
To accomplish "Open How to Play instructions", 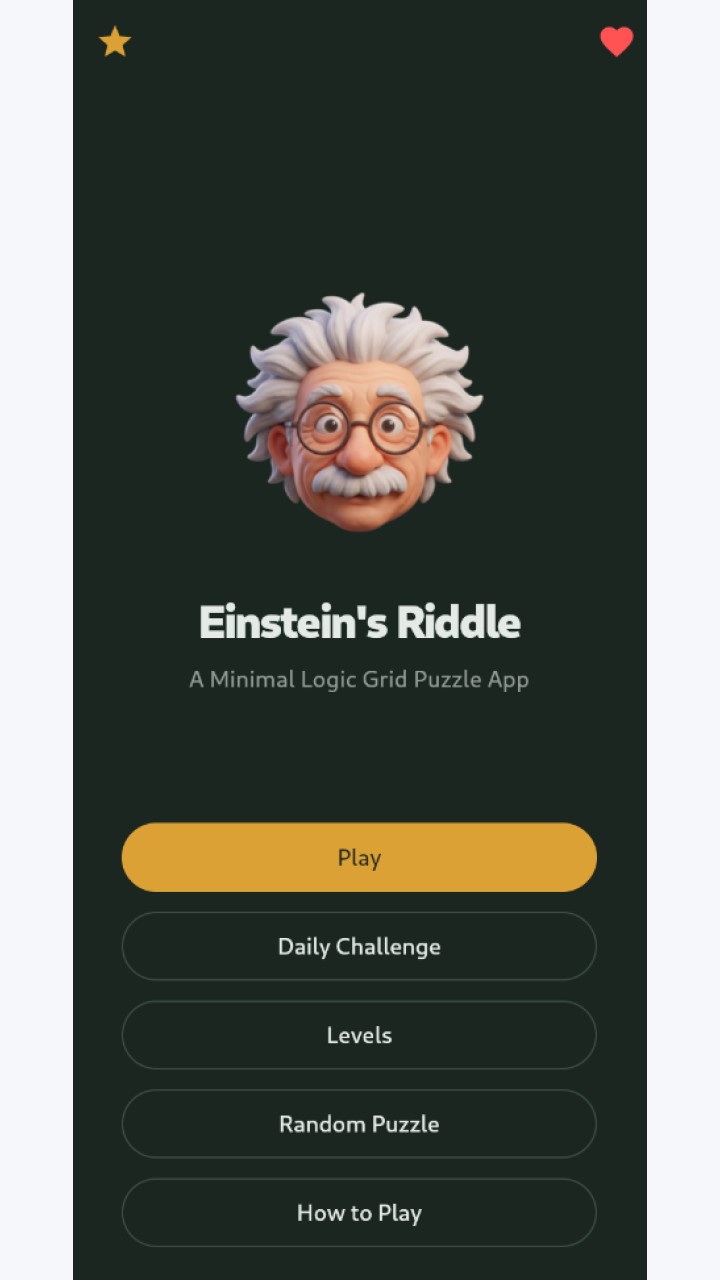I will [359, 1213].
